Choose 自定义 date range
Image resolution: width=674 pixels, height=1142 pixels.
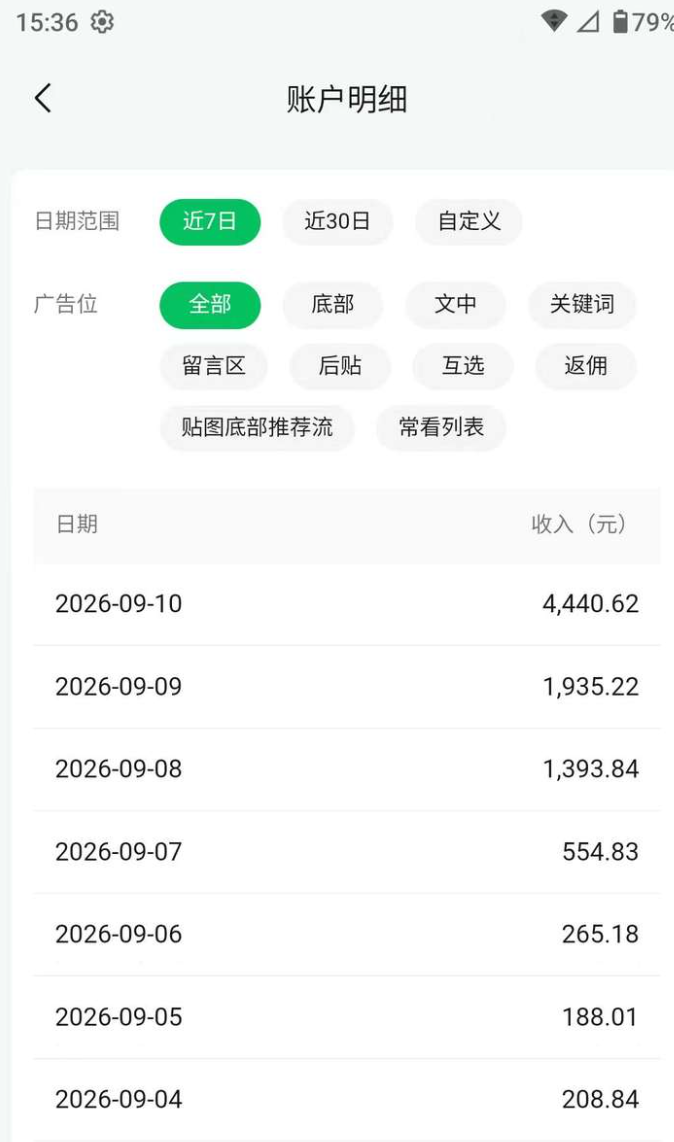click(x=469, y=221)
